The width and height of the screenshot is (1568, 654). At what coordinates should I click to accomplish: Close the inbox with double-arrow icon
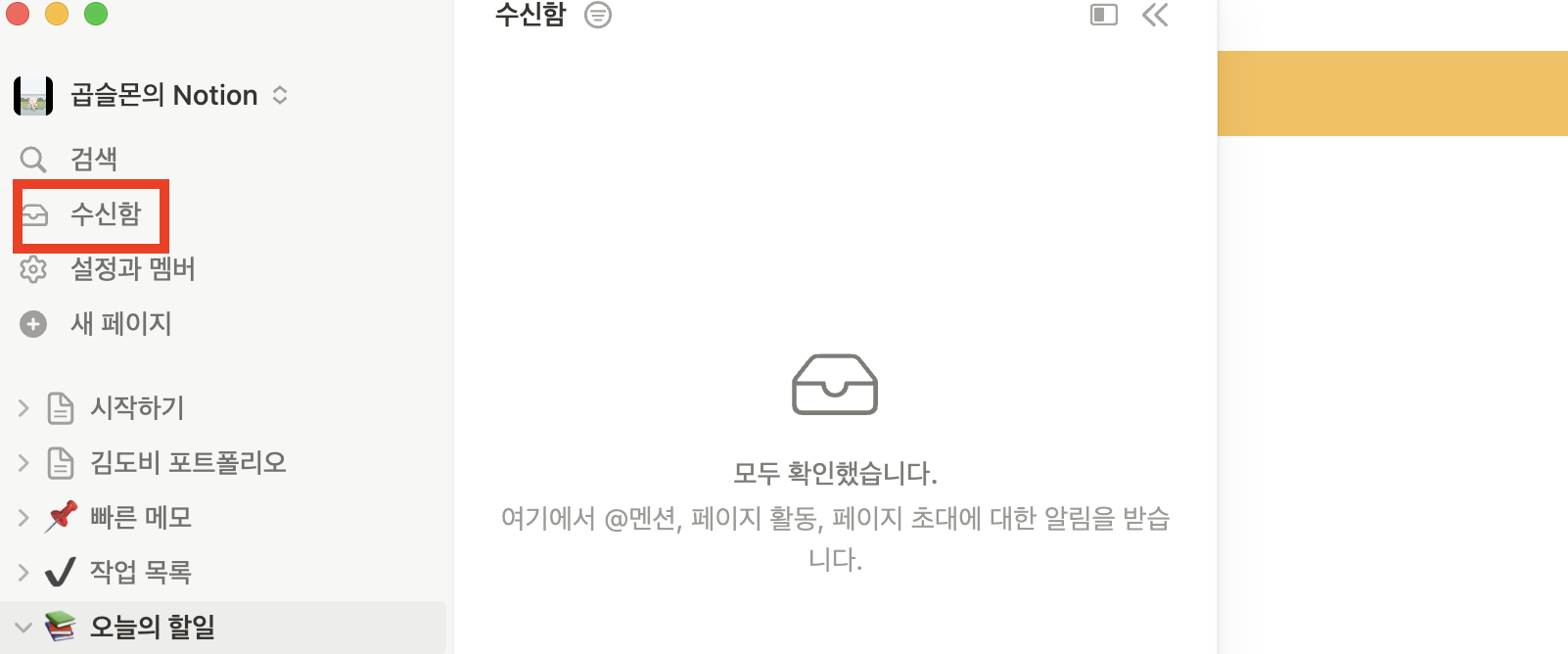[x=1155, y=15]
